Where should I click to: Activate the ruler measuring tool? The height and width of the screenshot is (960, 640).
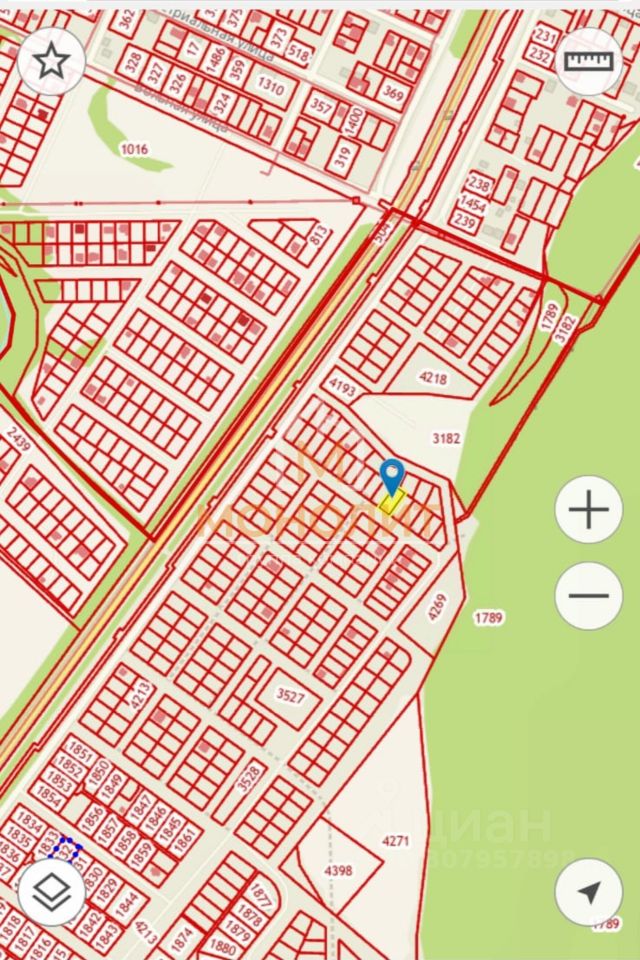(x=589, y=61)
